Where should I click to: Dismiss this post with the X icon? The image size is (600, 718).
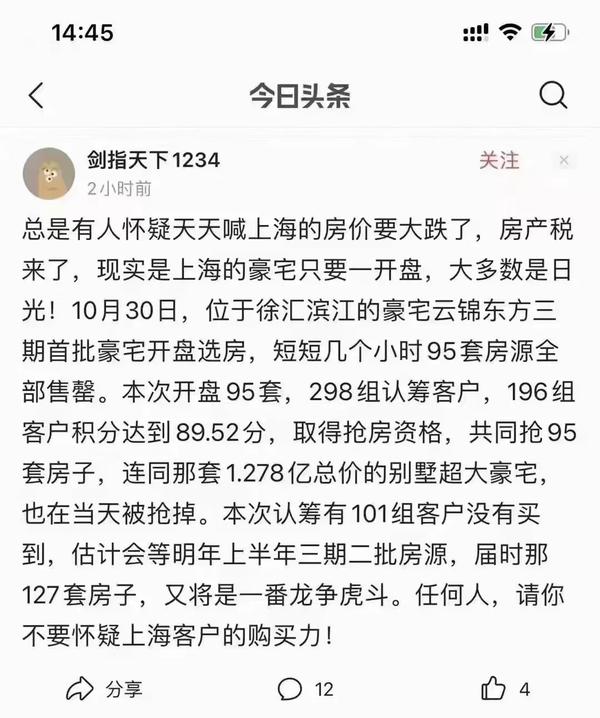(564, 161)
